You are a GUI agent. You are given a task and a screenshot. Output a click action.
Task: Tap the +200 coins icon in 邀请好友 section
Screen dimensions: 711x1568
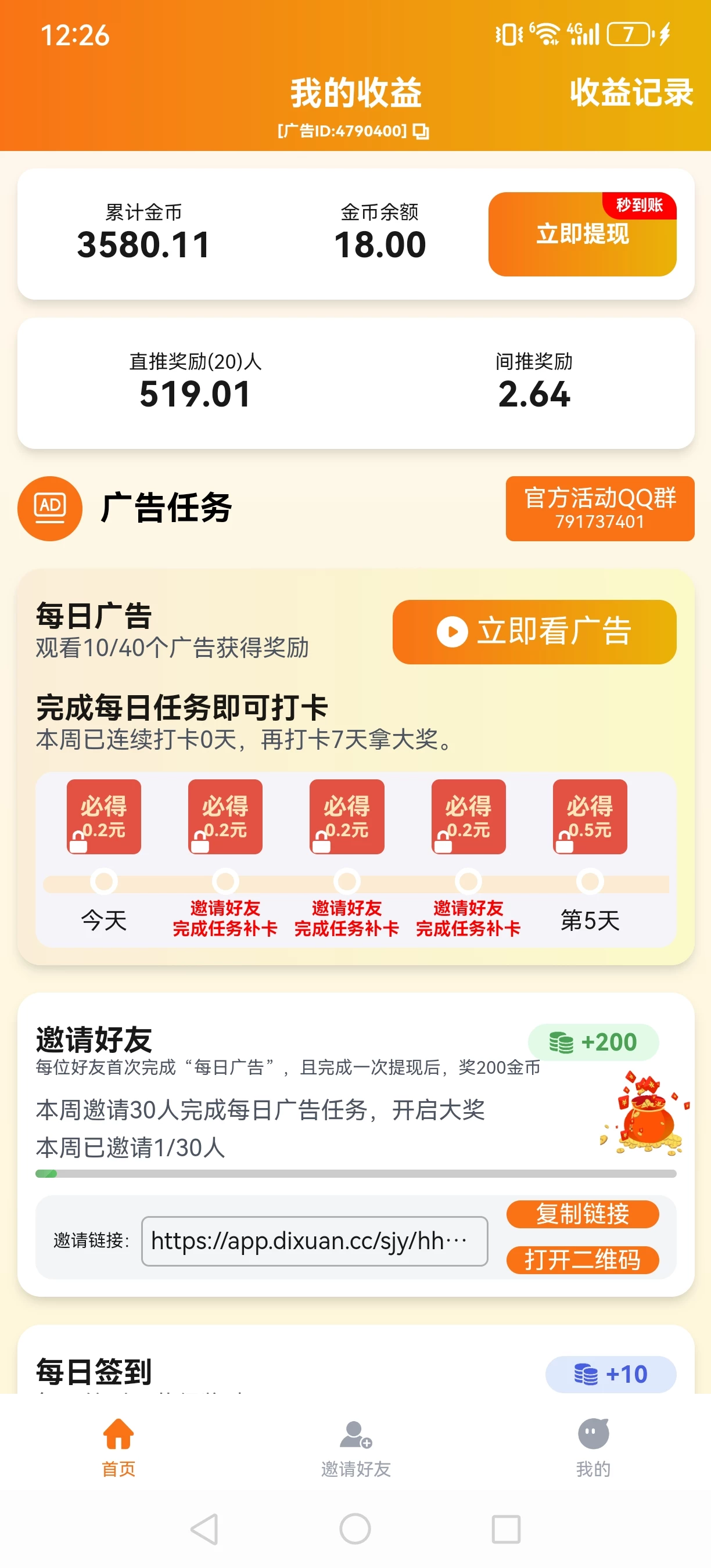tap(562, 1041)
